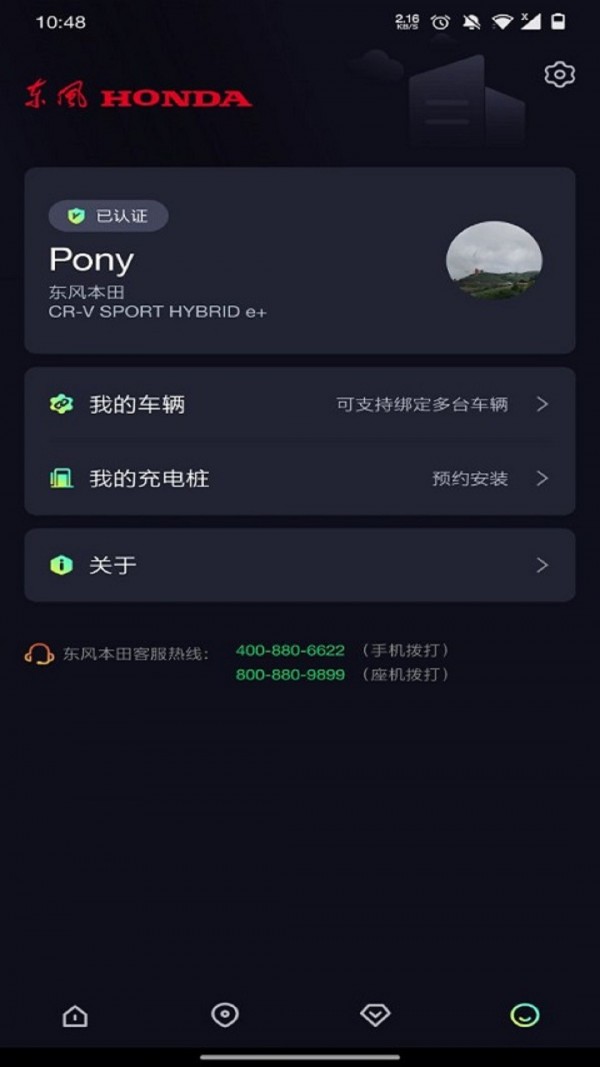The image size is (600, 1067).
Task: Open the settings gear icon
Action: [559, 75]
